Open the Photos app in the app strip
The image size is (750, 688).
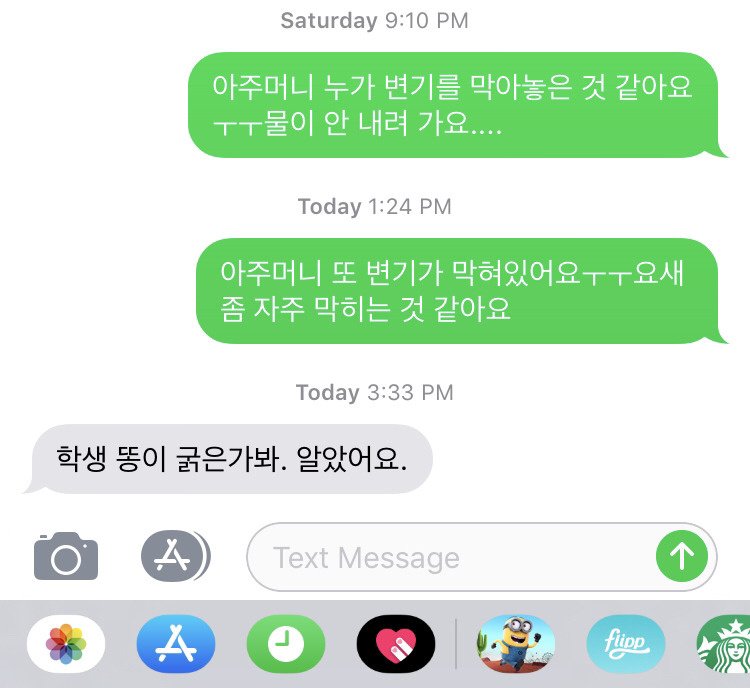click(x=66, y=643)
